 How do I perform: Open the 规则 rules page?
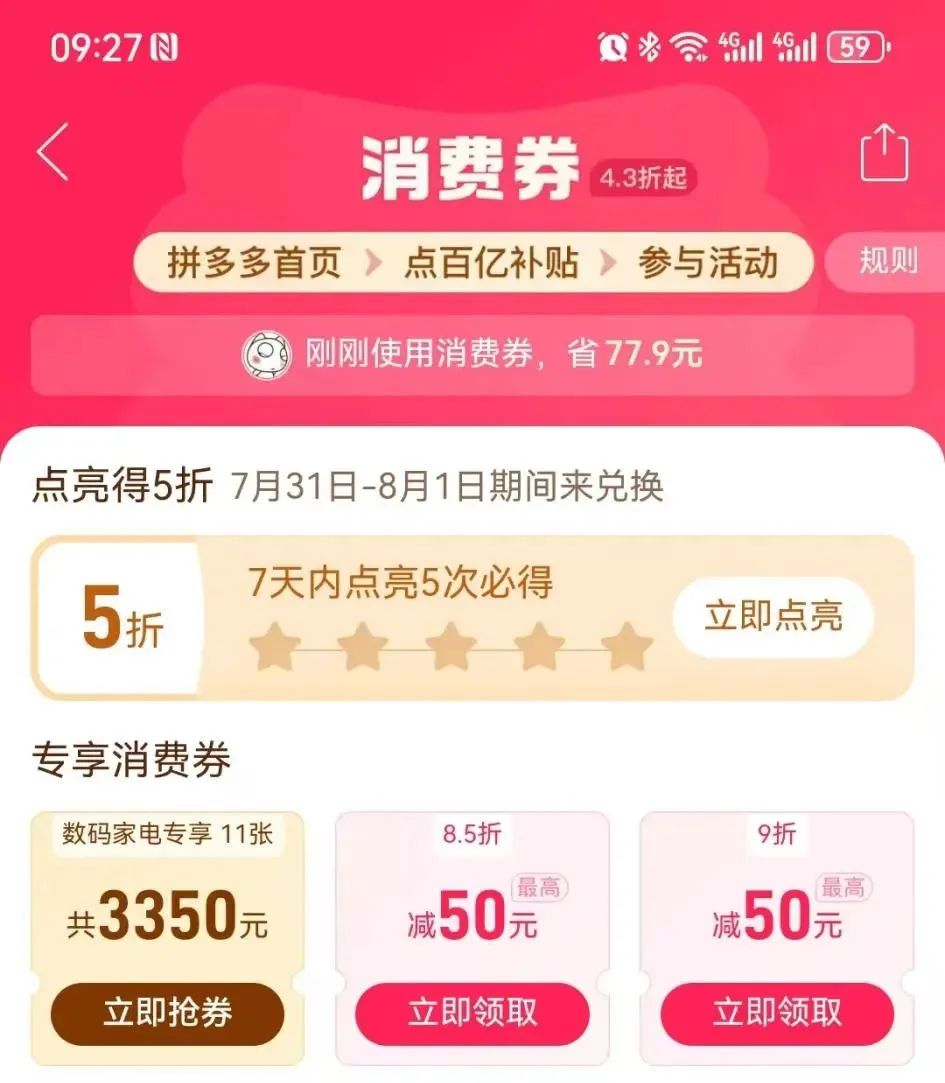pyautogui.click(x=887, y=262)
